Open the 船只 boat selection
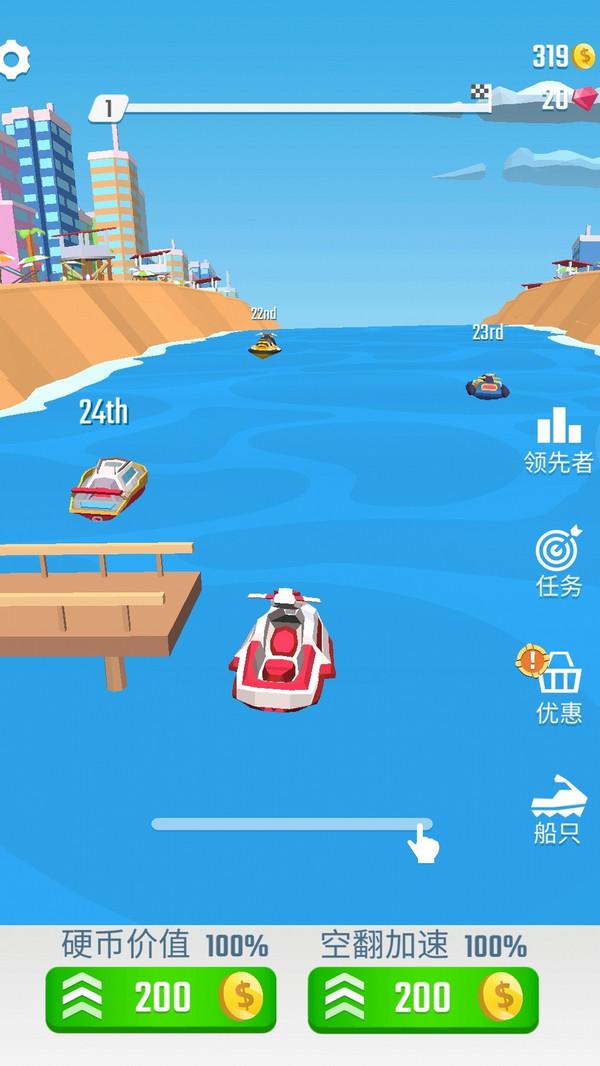600x1066 pixels. [x=558, y=809]
